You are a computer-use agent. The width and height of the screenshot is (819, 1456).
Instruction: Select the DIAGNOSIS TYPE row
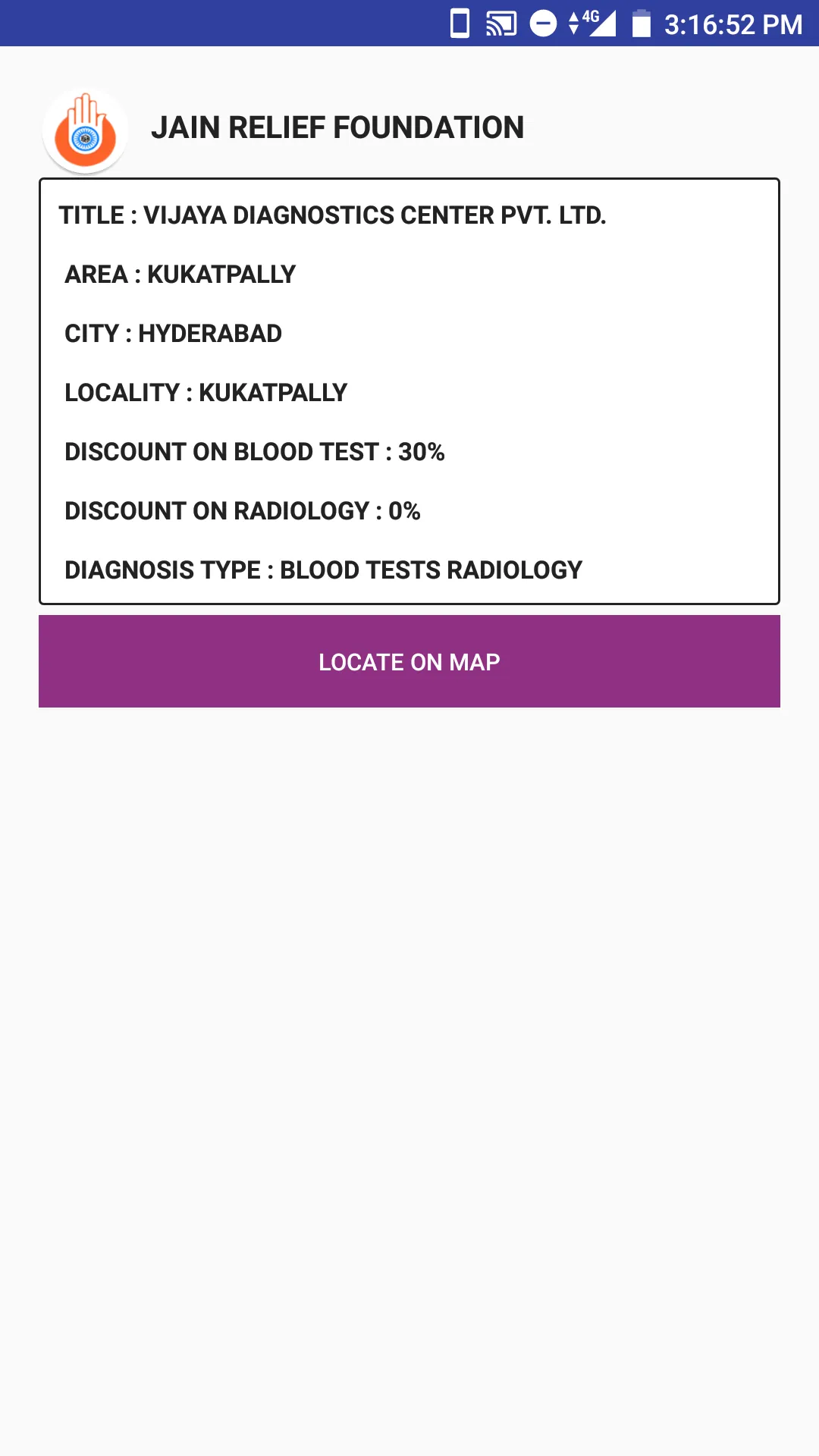[x=323, y=570]
